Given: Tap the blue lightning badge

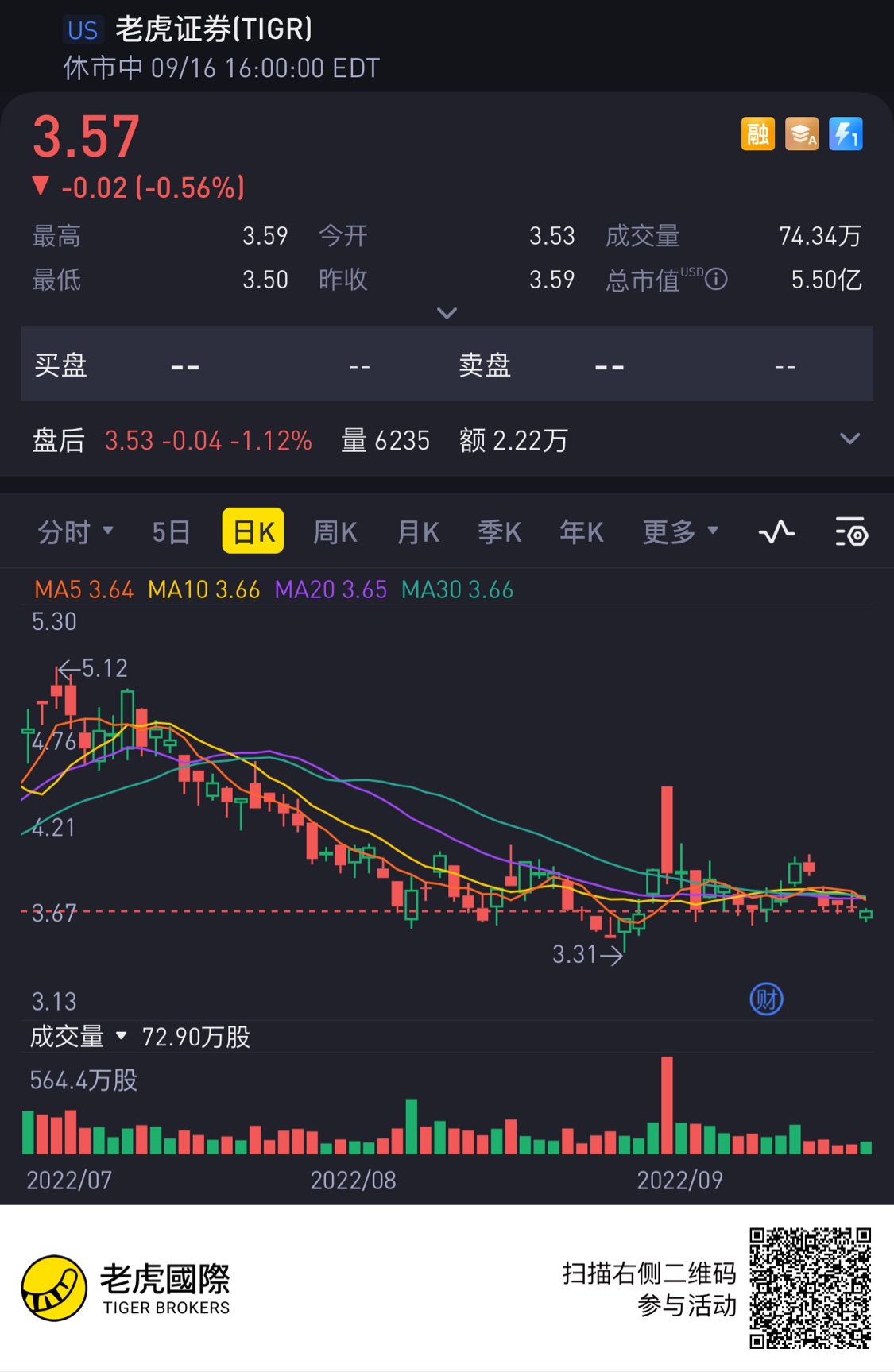Looking at the screenshot, I should click(x=846, y=133).
